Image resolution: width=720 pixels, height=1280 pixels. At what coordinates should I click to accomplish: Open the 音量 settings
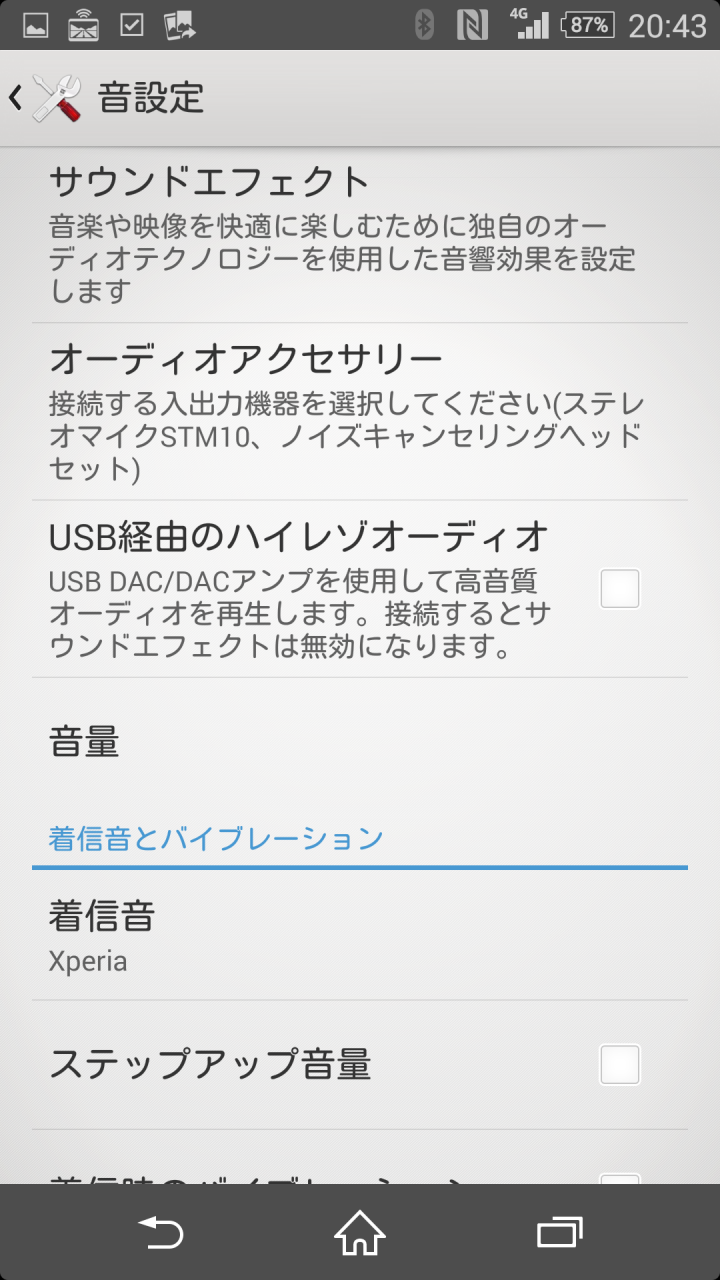pyautogui.click(x=360, y=742)
